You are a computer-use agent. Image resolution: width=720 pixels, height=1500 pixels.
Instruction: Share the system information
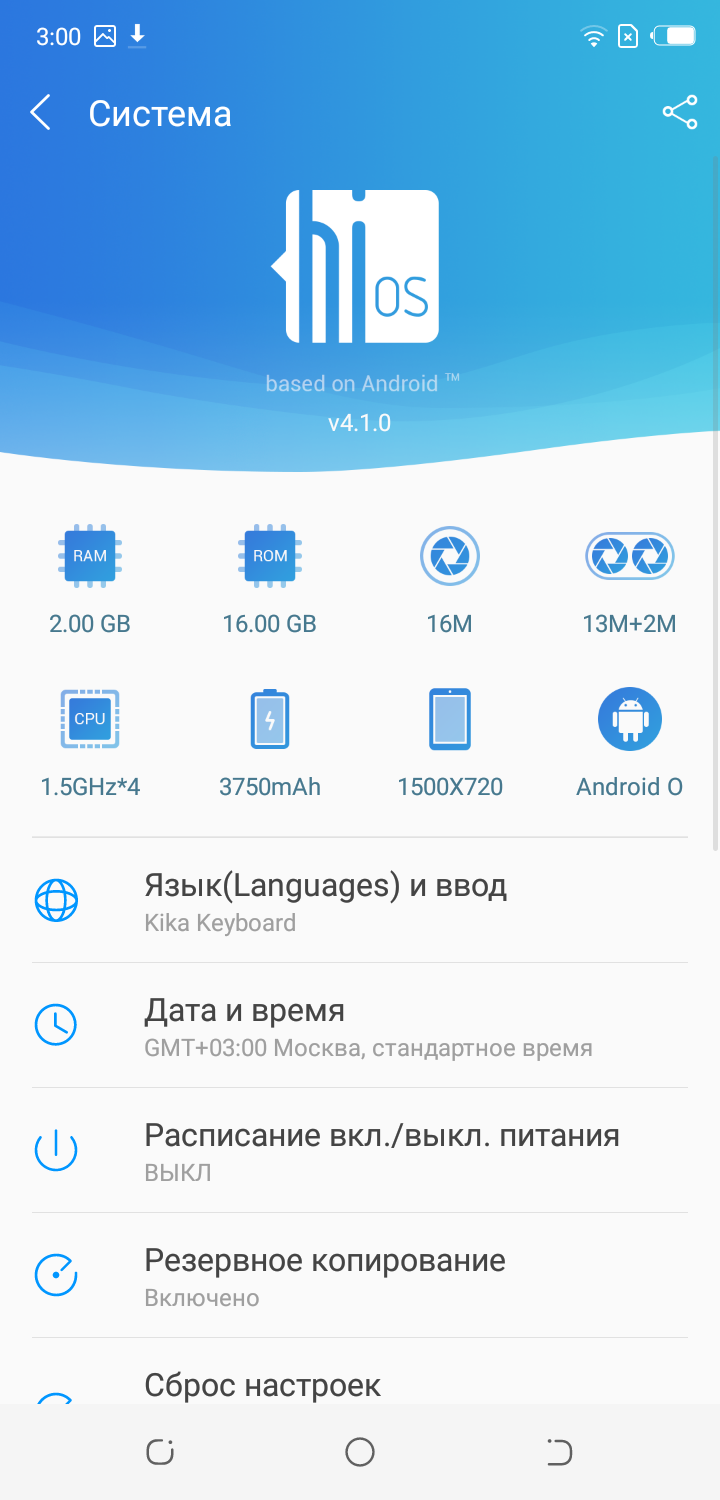679,113
